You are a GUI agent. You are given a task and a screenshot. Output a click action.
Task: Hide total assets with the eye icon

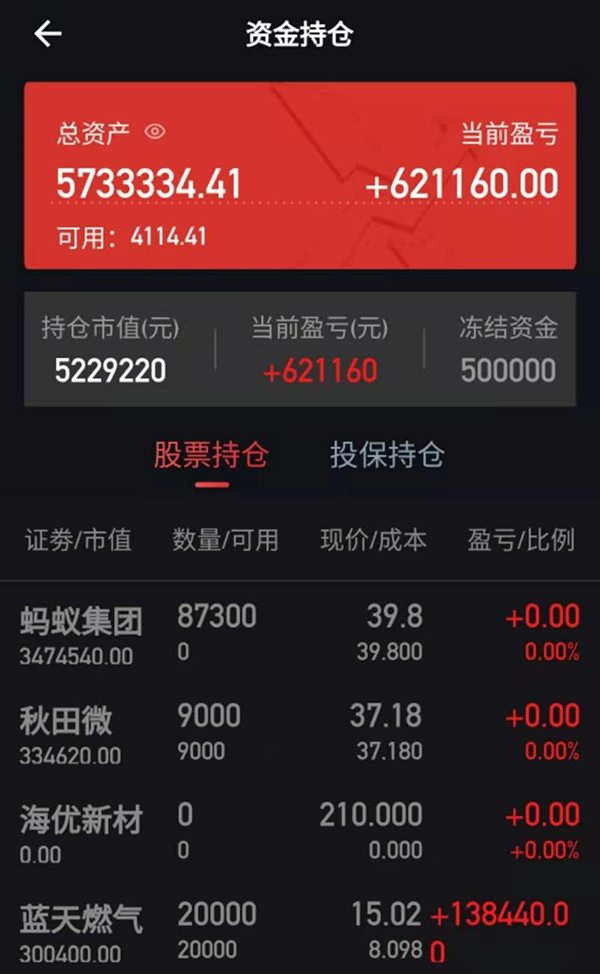tap(154, 131)
